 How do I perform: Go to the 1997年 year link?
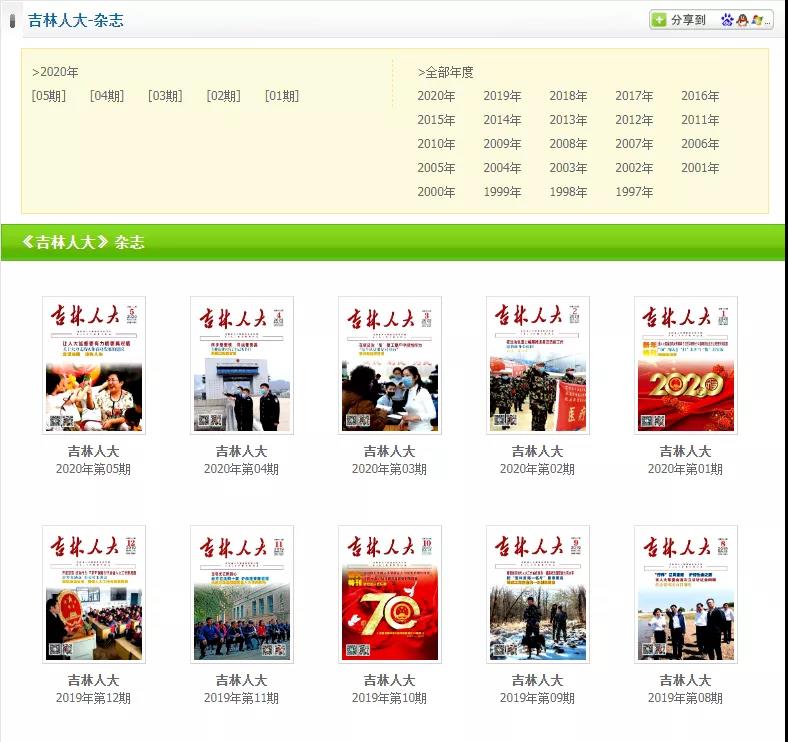pos(634,192)
